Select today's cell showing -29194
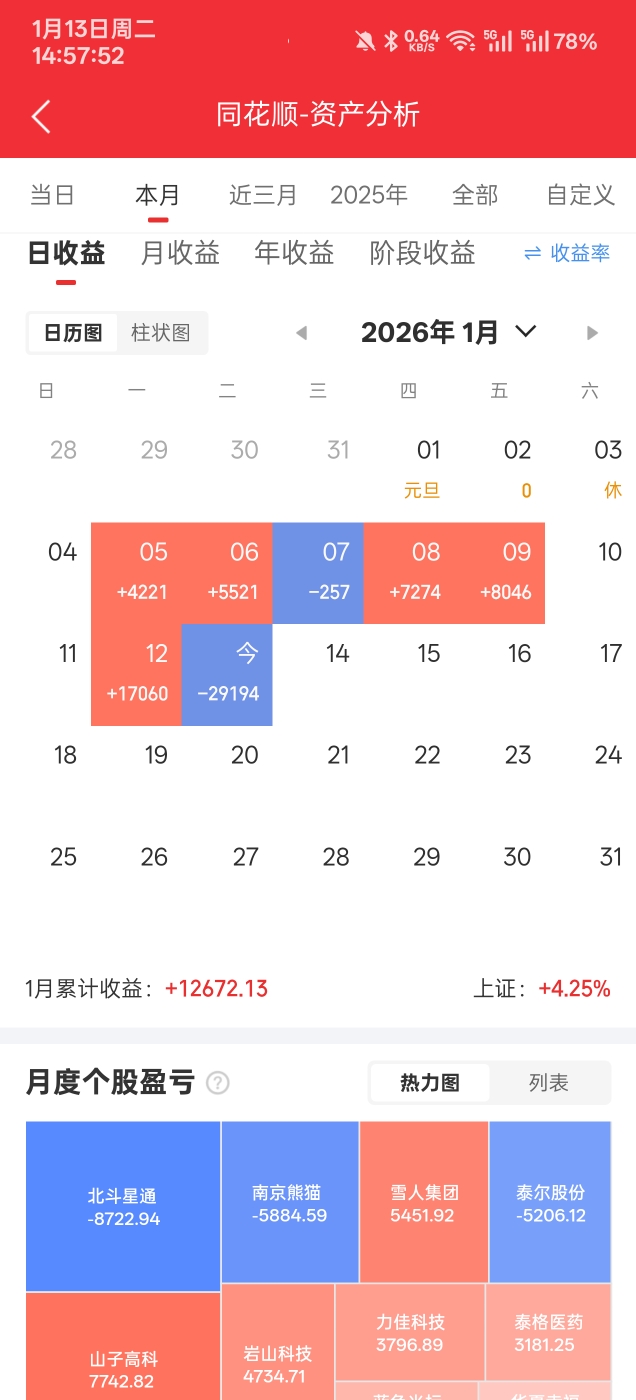The height and width of the screenshot is (1400, 636). tap(227, 673)
